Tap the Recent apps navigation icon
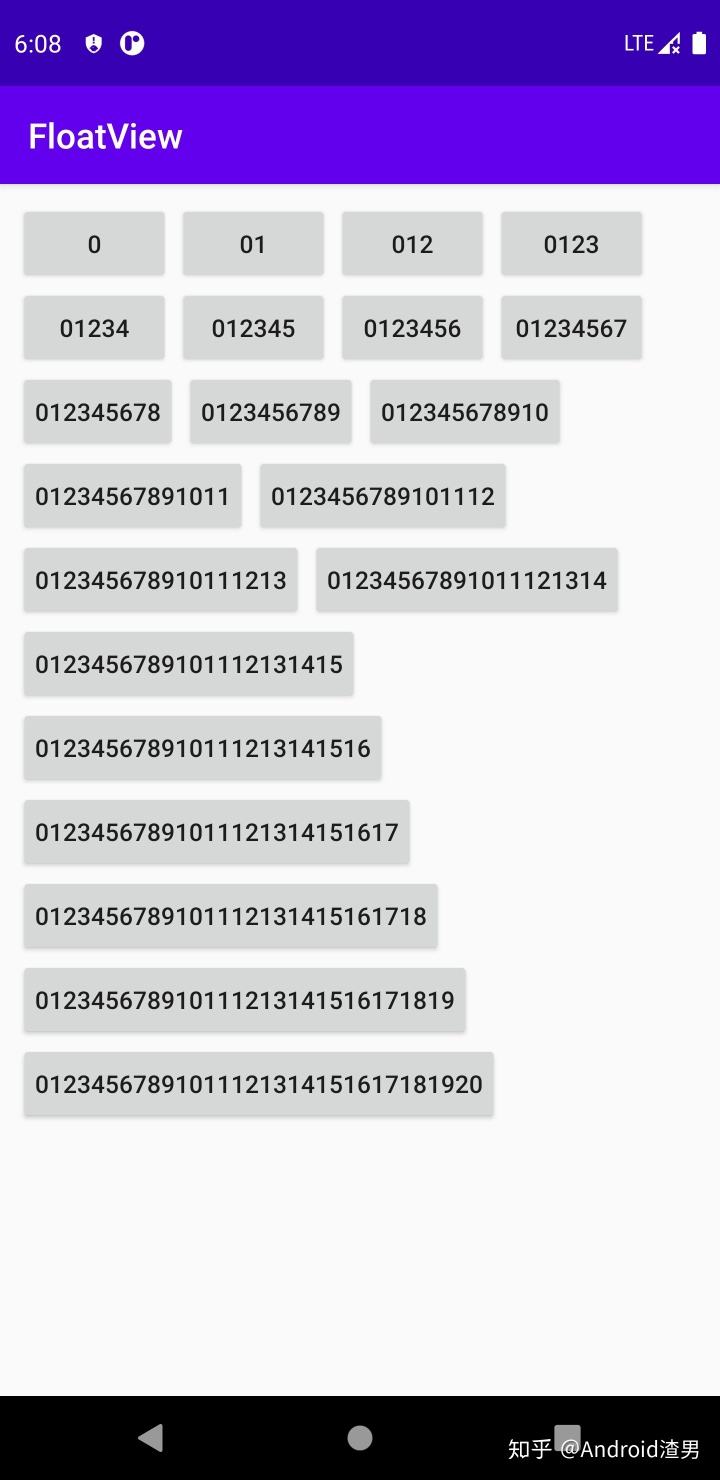Image resolution: width=720 pixels, height=1480 pixels. 567,1436
